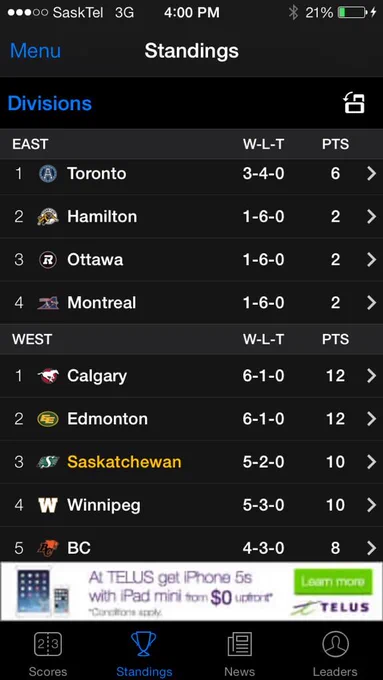Screen dimensions: 383x680
Task: View the Hamilton team row
Action: 191,216
